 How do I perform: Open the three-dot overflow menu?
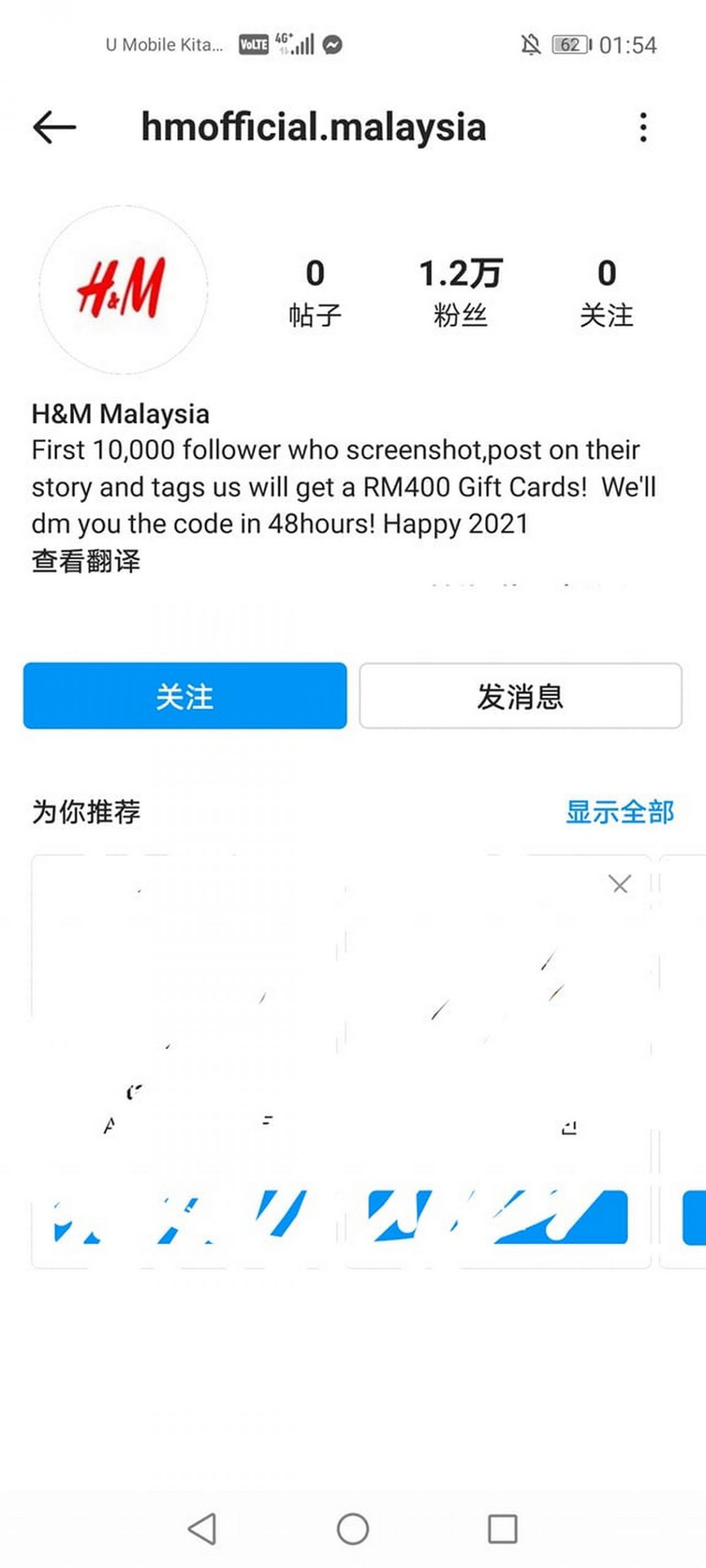click(642, 127)
